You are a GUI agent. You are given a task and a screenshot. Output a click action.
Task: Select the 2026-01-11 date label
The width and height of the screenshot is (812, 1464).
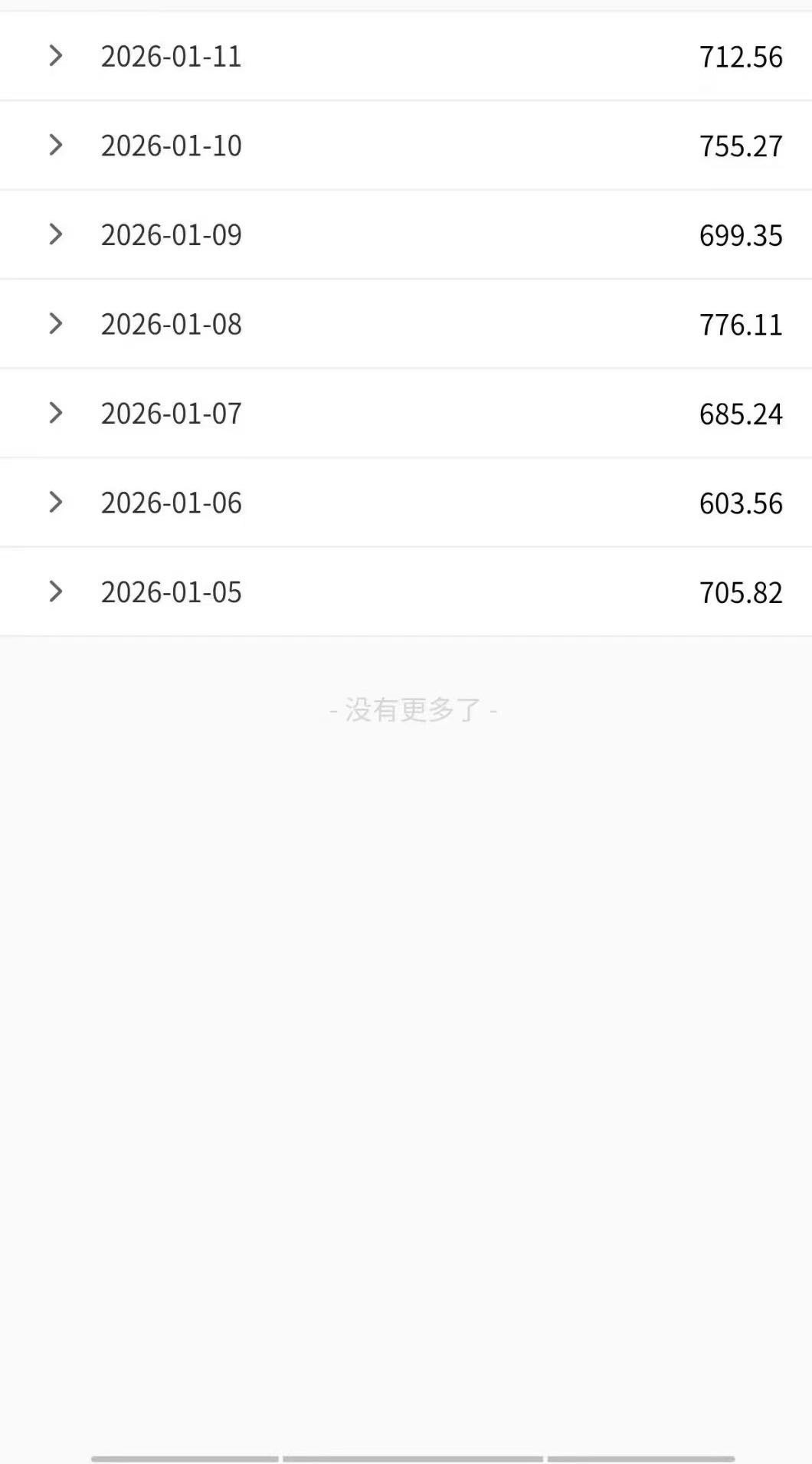(172, 56)
